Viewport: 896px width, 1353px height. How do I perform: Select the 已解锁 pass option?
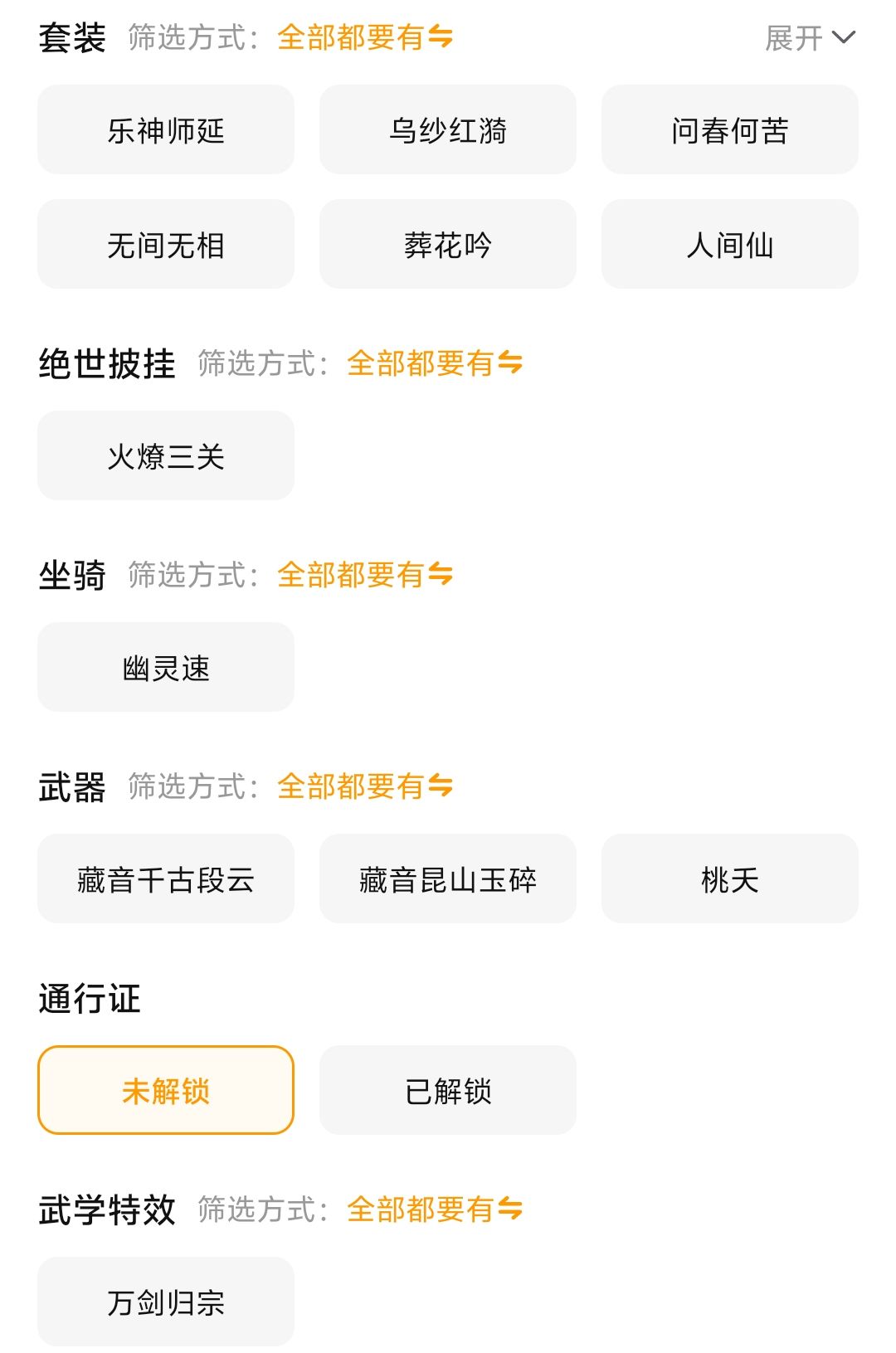point(448,1091)
